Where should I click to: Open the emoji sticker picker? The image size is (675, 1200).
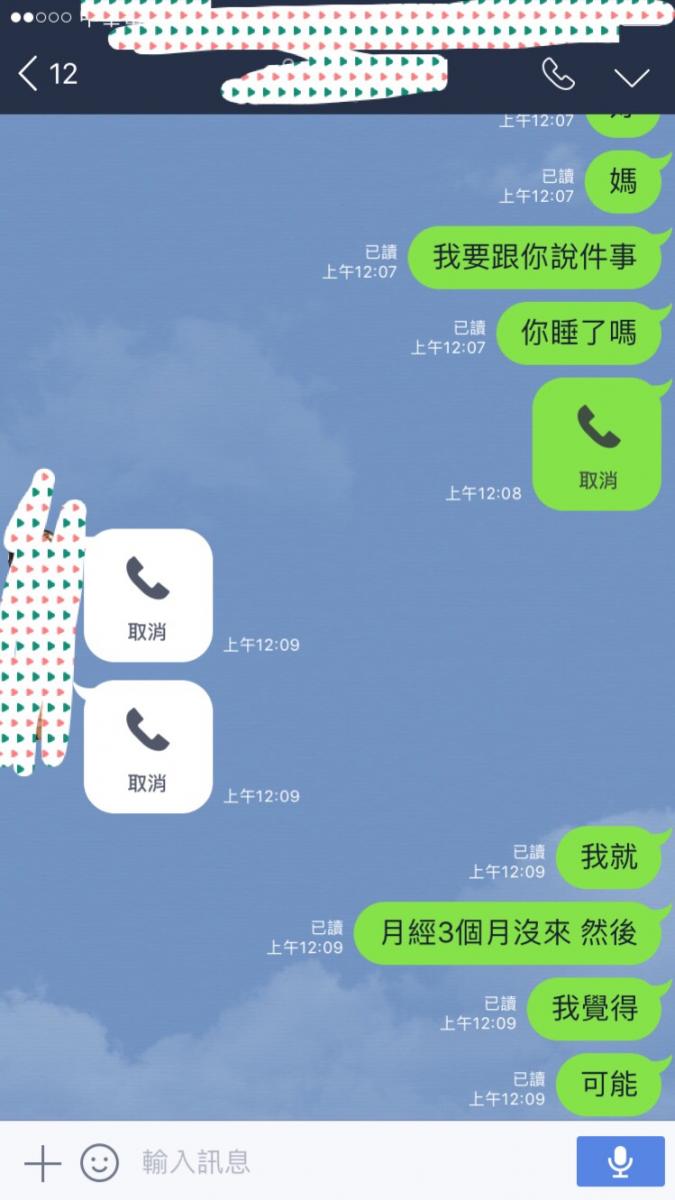point(99,1162)
